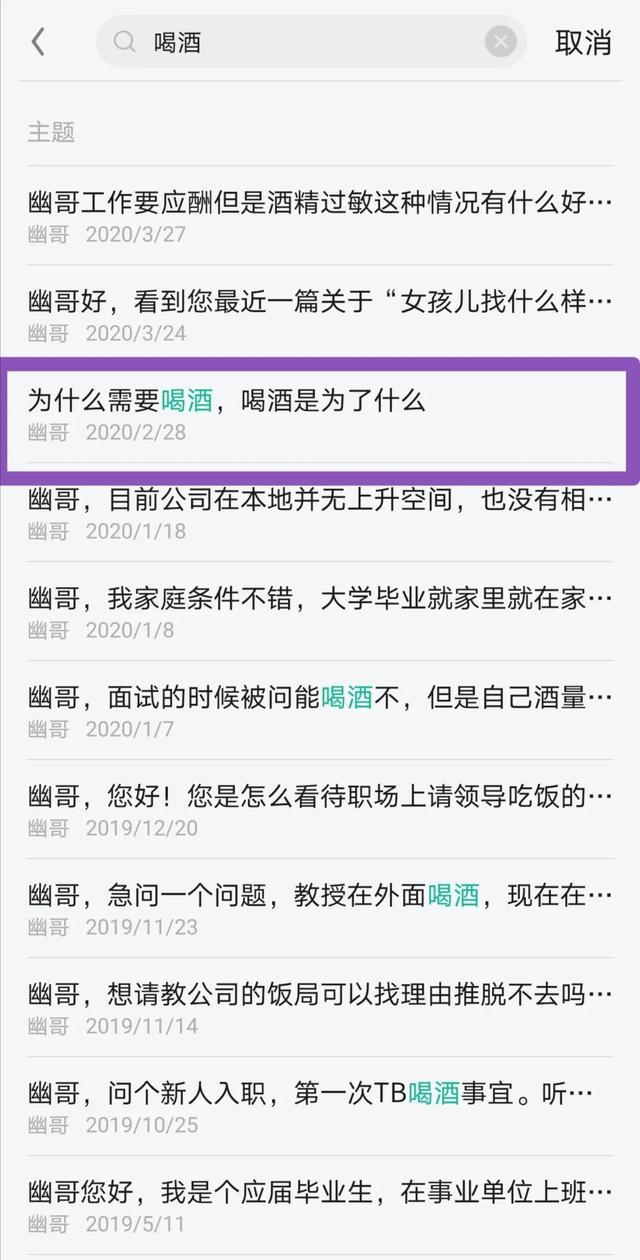Open the 2019/11/14 result about 公司的饭局
This screenshot has width=640, height=1260.
(320, 1007)
